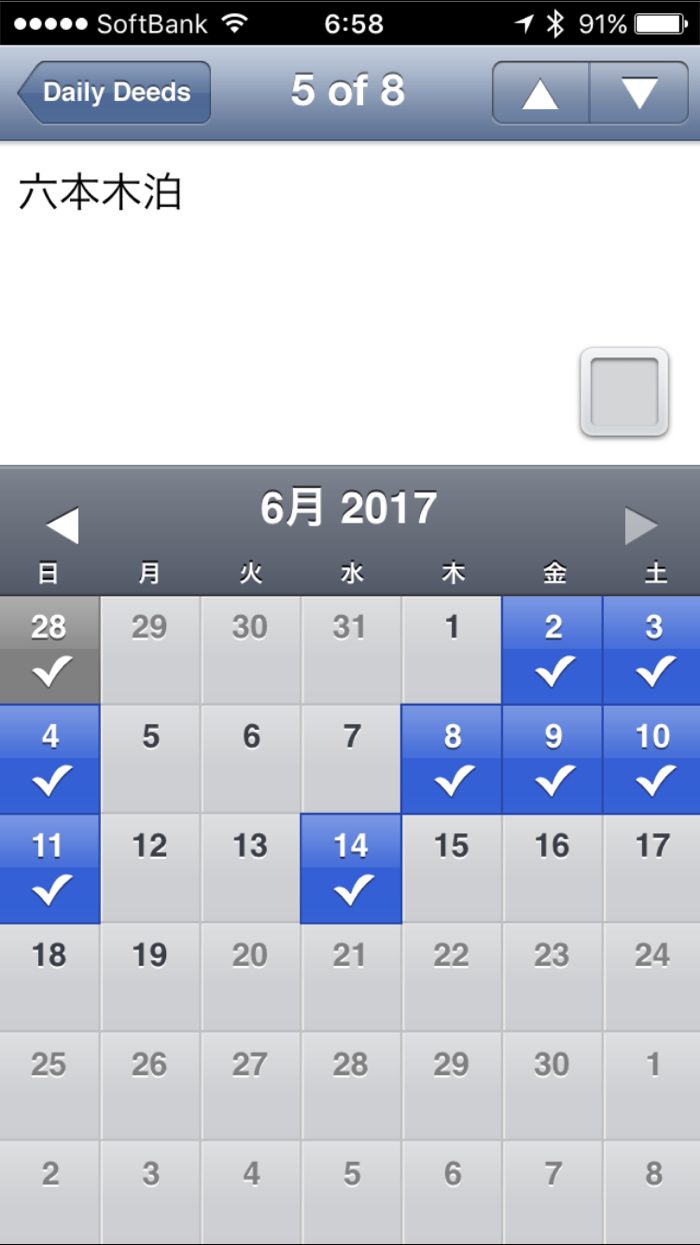Viewport: 700px width, 1245px height.
Task: Mark June 15 as done
Action: point(452,868)
